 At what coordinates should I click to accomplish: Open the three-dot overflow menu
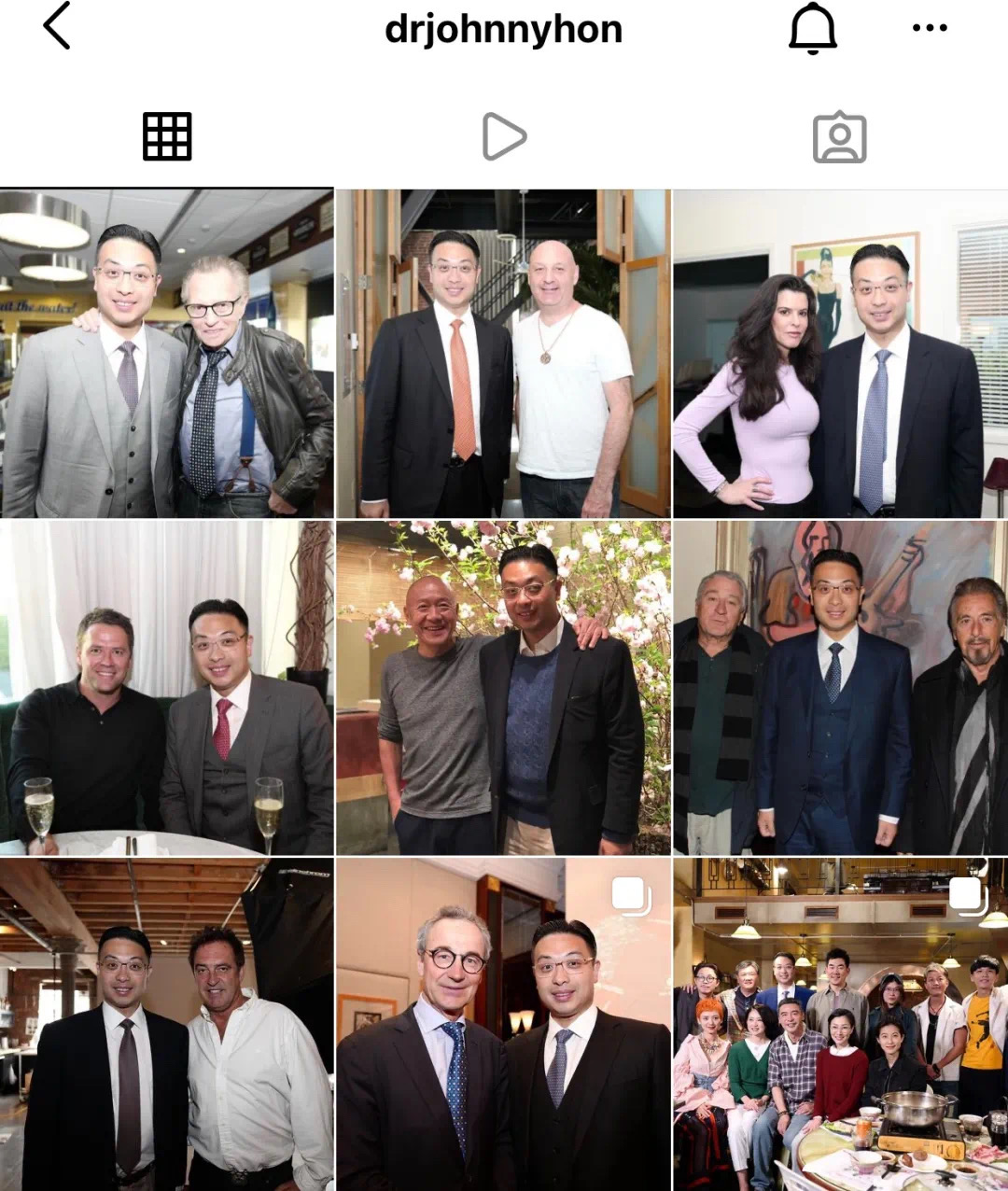click(x=929, y=28)
